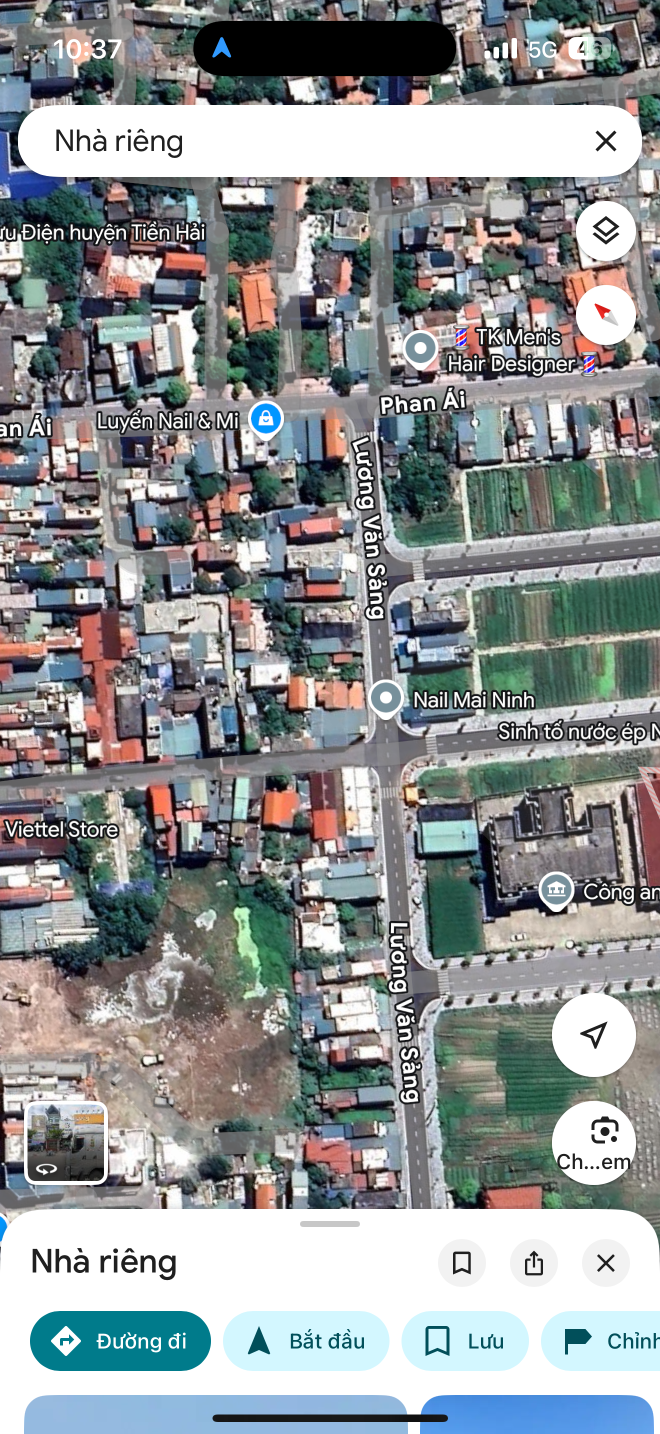The width and height of the screenshot is (660, 1434).
Task: Get directions with Đường đi
Action: [x=120, y=1341]
